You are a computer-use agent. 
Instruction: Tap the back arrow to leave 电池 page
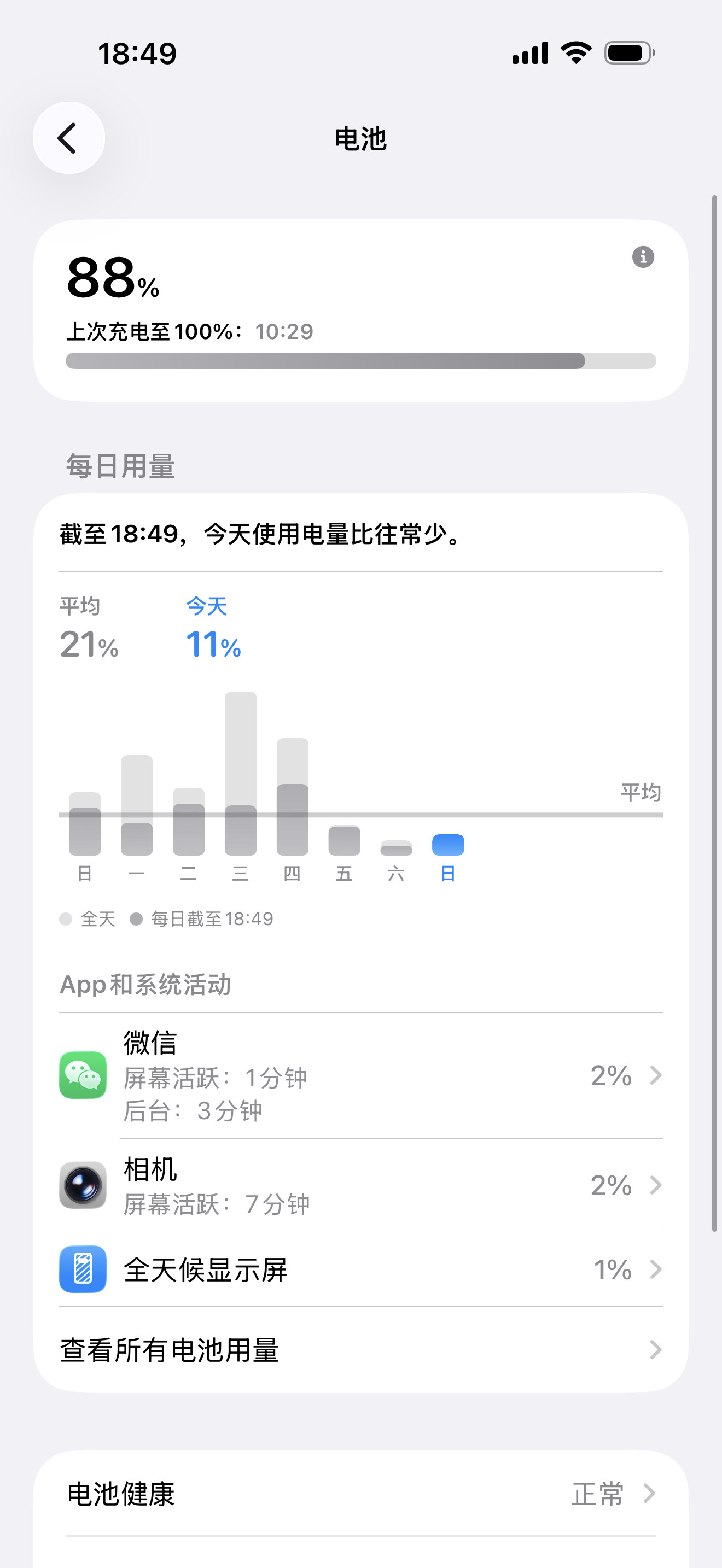coord(68,138)
